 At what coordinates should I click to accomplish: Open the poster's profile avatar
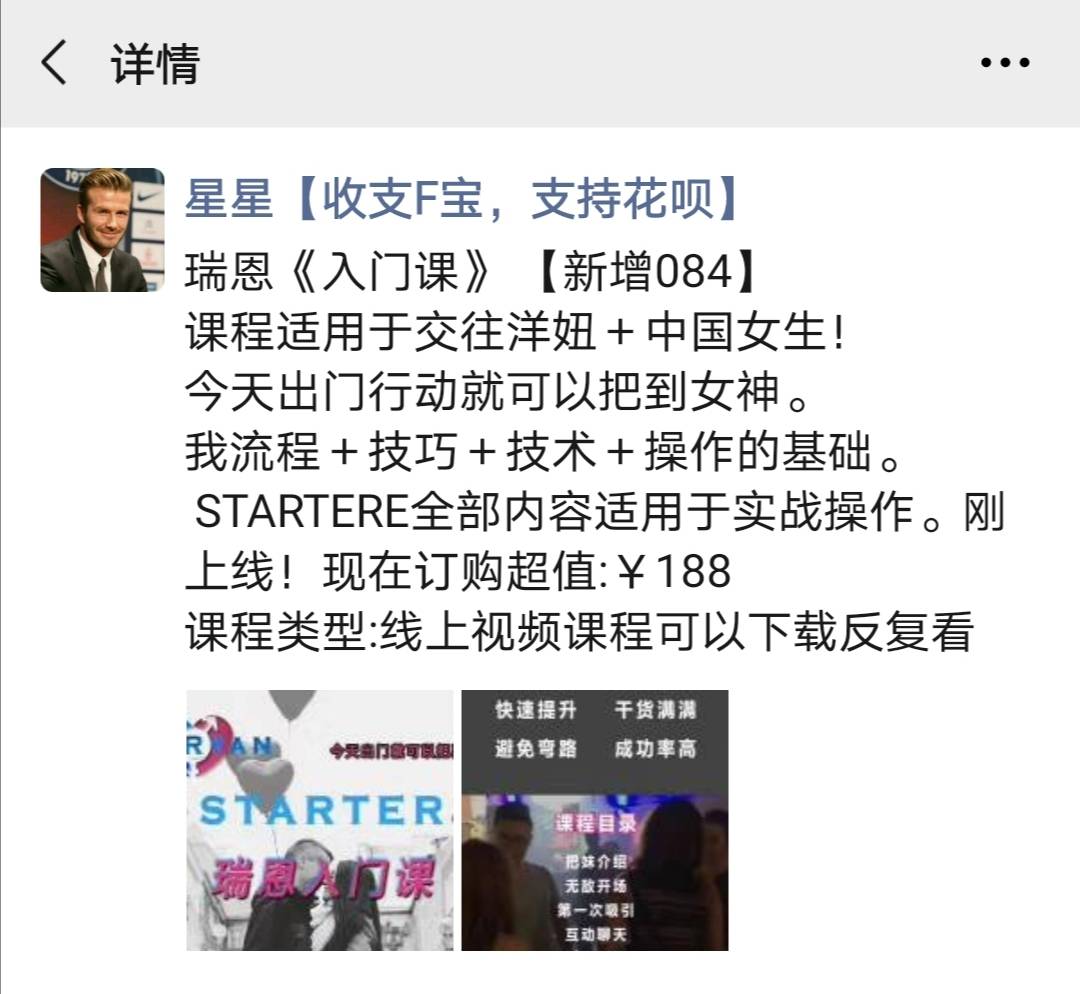(x=102, y=230)
